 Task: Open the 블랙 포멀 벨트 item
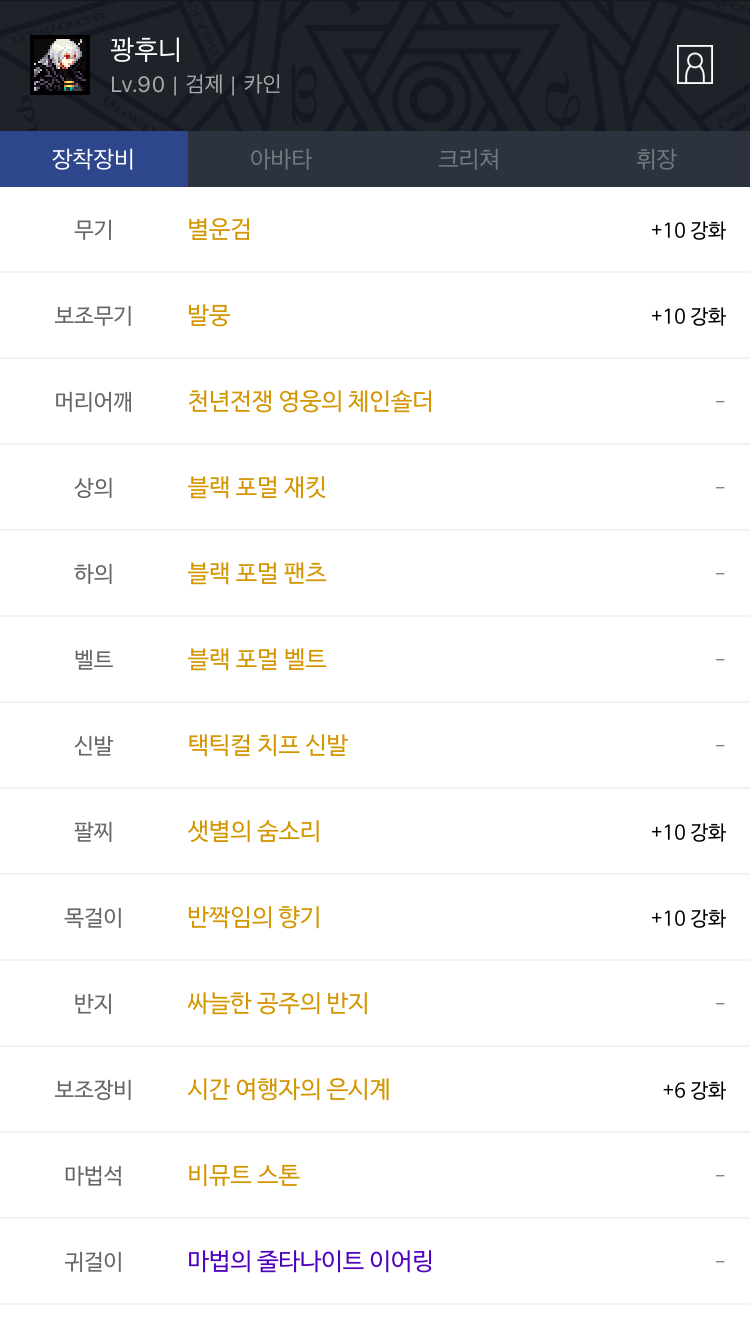tap(257, 660)
